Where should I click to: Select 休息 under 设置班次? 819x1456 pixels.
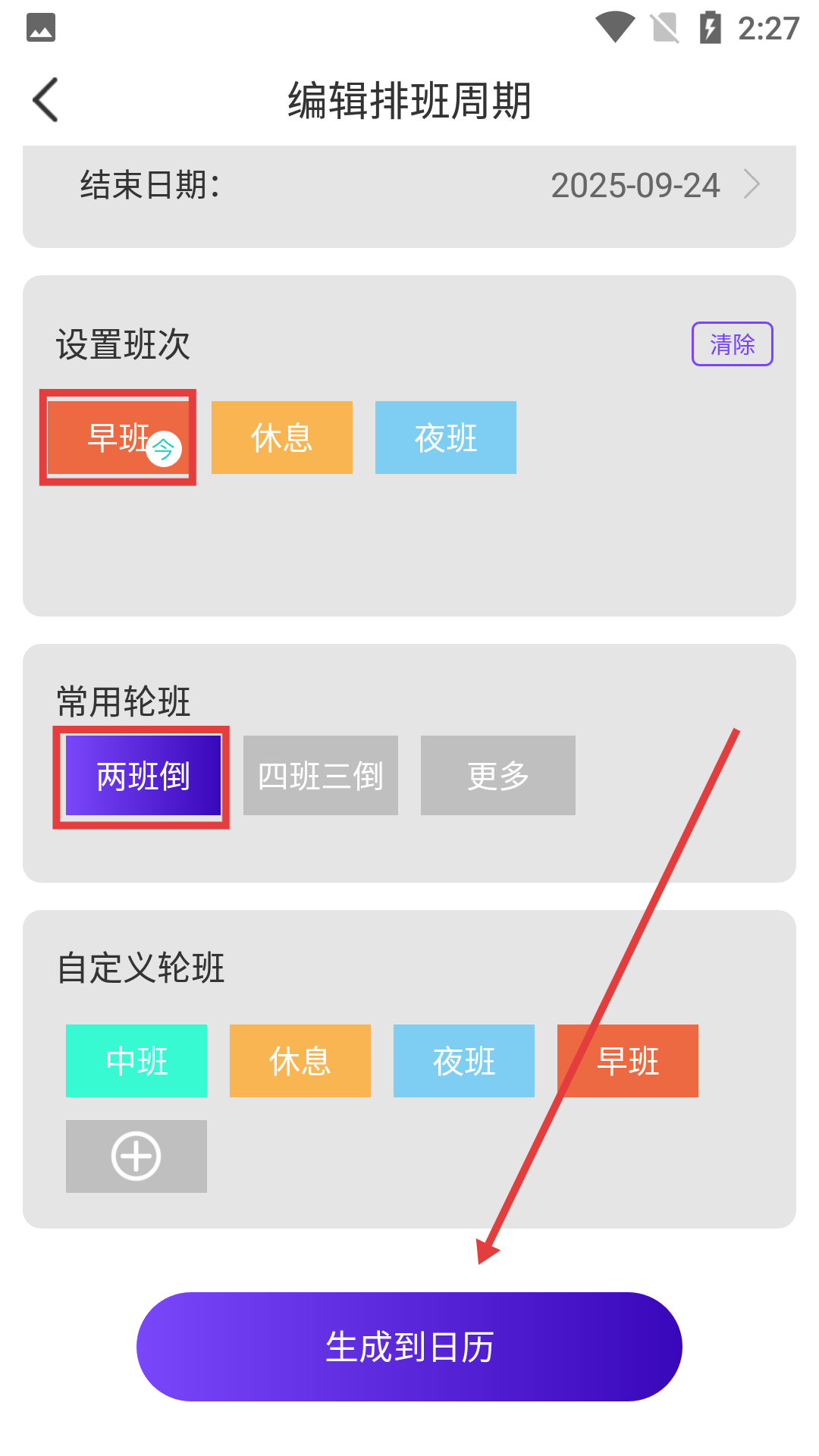[x=282, y=438]
